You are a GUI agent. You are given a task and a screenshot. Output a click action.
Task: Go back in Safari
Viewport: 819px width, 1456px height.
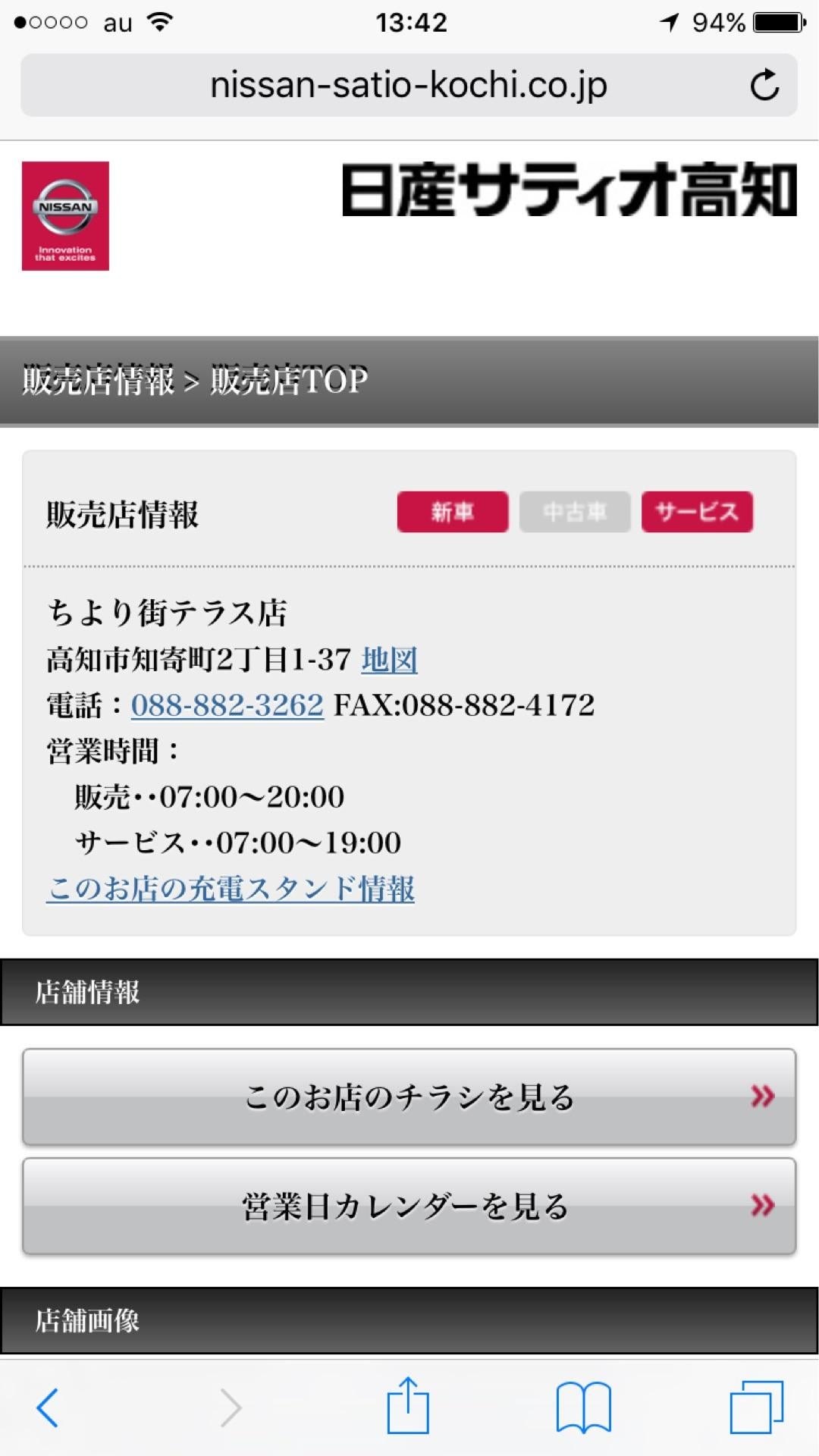click(x=47, y=1407)
